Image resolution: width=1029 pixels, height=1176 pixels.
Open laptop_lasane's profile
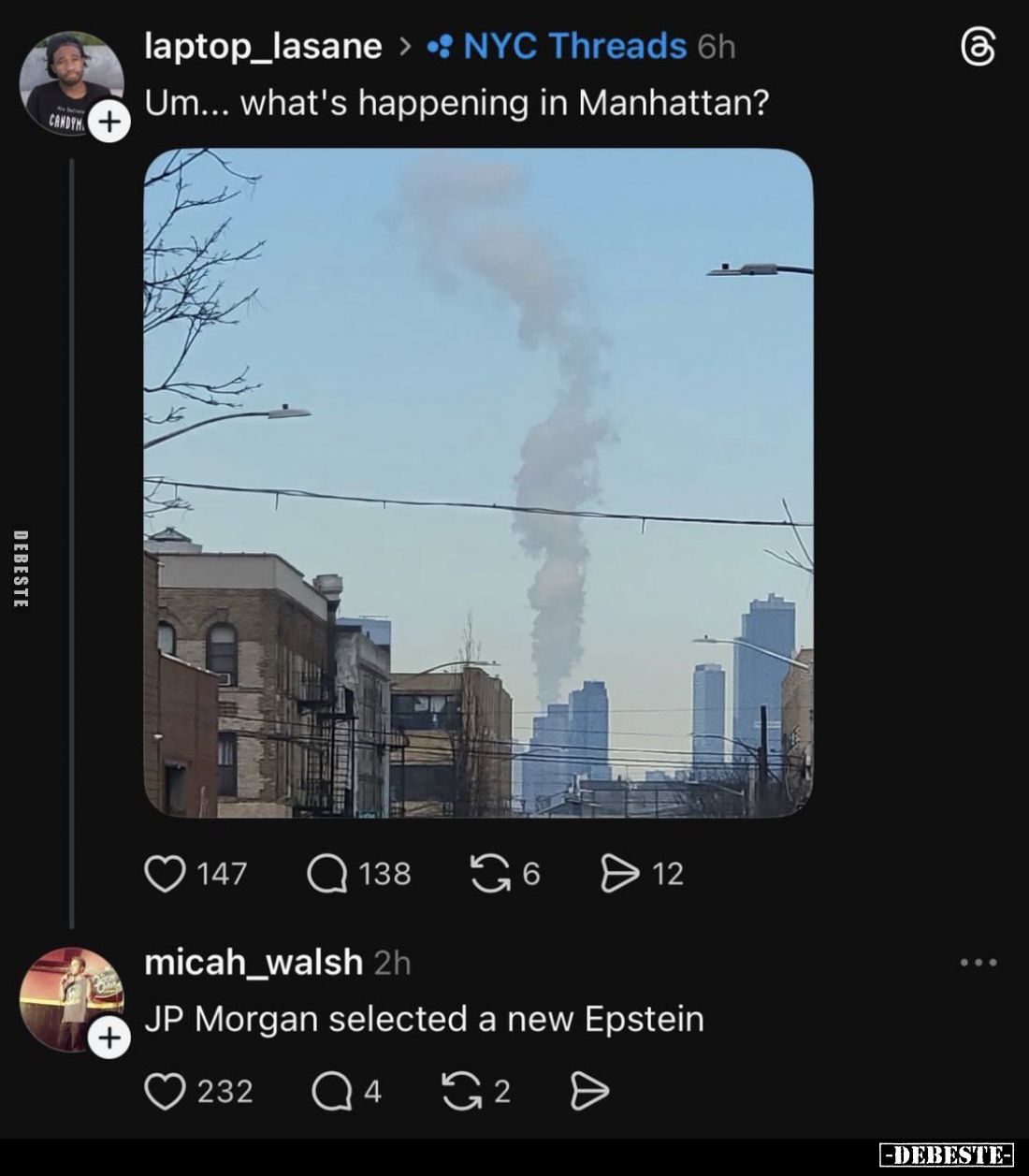point(263,46)
